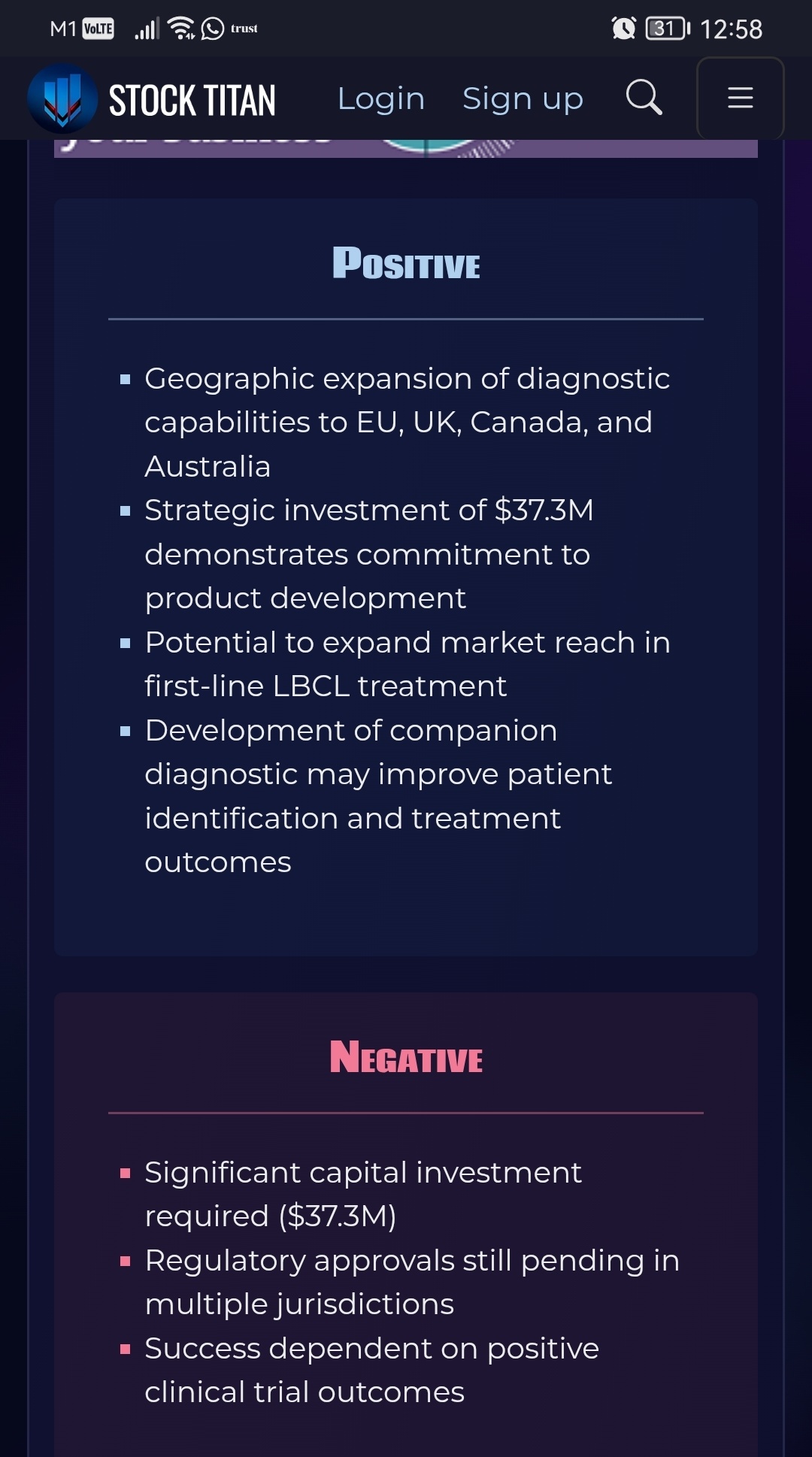Open the search magnifier icon
This screenshot has width=812, height=1457.
coord(644,98)
